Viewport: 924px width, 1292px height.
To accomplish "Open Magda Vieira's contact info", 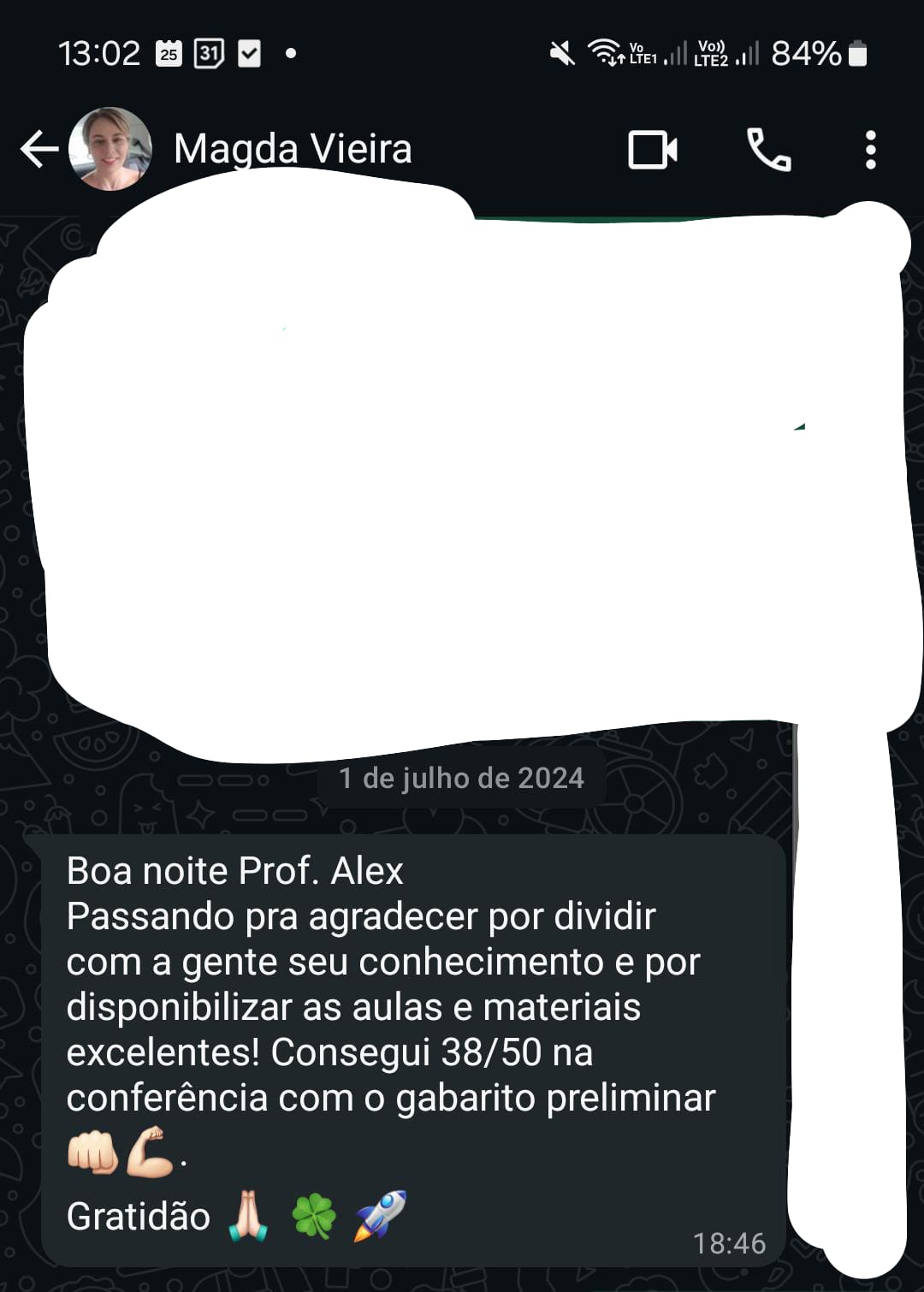I will point(293,149).
